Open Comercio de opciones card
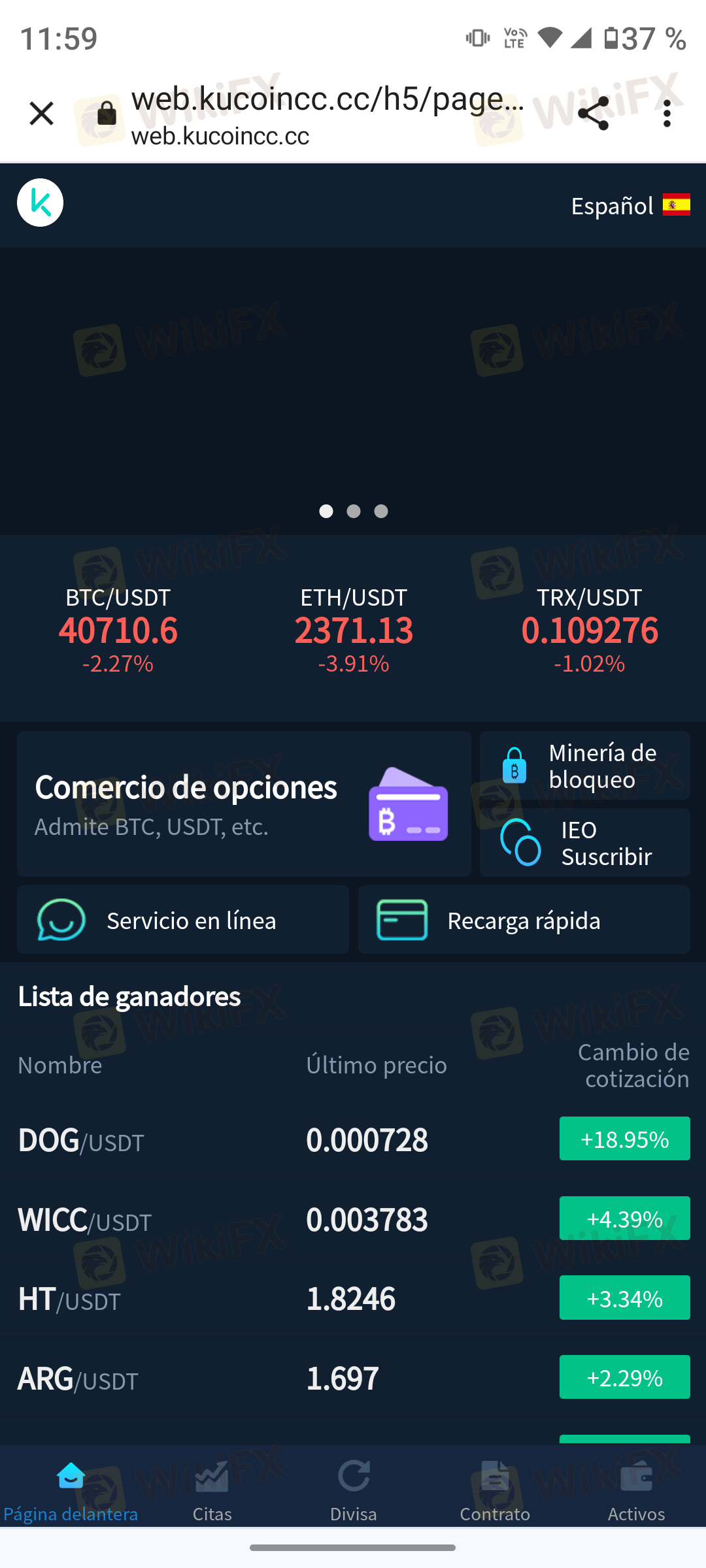The image size is (706, 1568). click(244, 804)
